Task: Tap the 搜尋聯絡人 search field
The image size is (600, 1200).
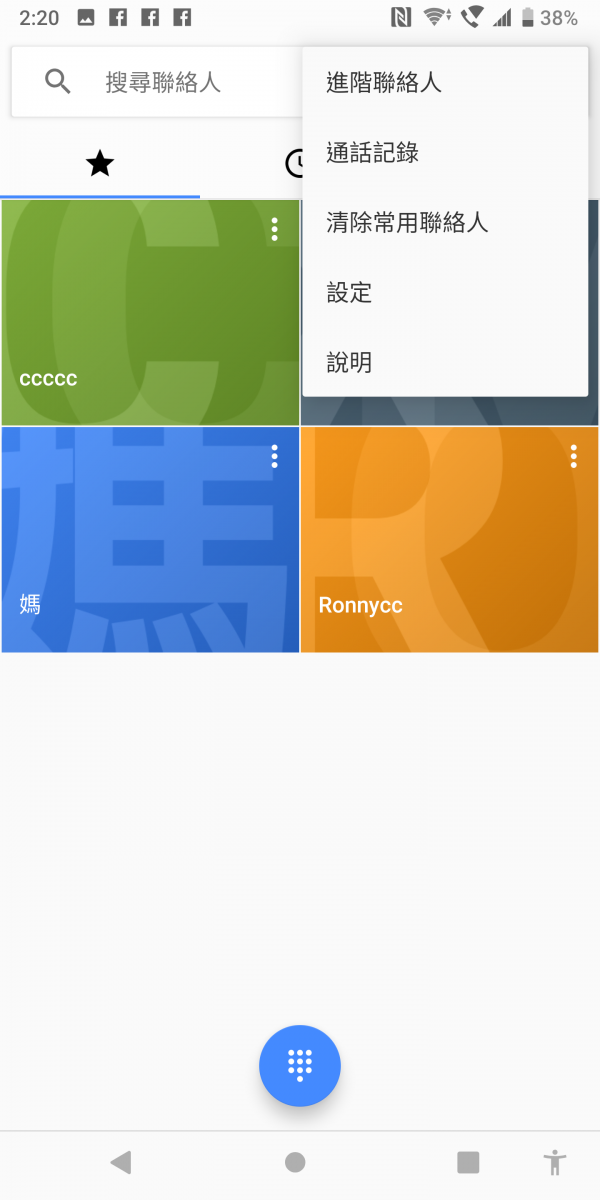Action: point(157,82)
